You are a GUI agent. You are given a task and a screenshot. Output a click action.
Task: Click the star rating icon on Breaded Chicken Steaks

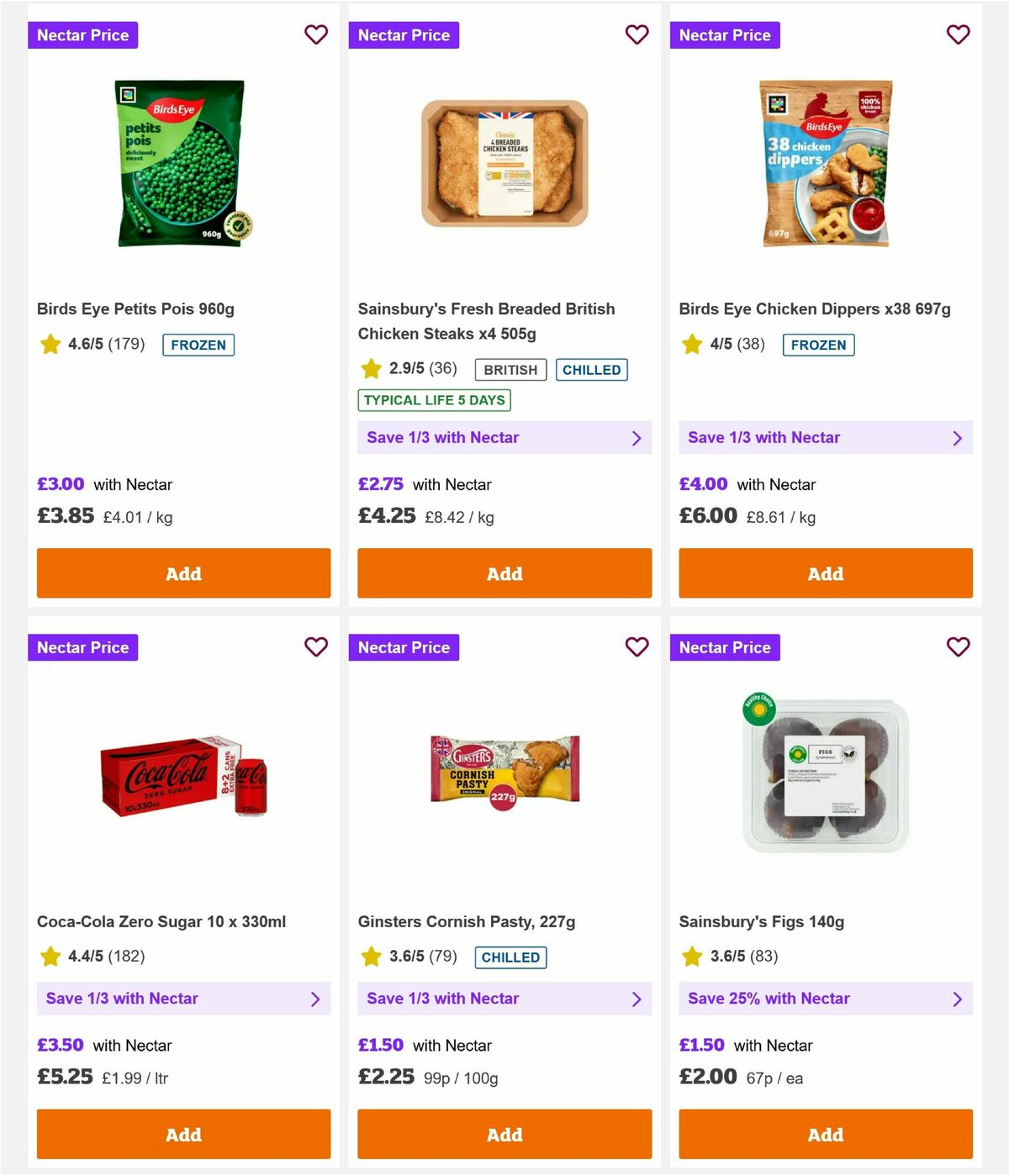[371, 368]
